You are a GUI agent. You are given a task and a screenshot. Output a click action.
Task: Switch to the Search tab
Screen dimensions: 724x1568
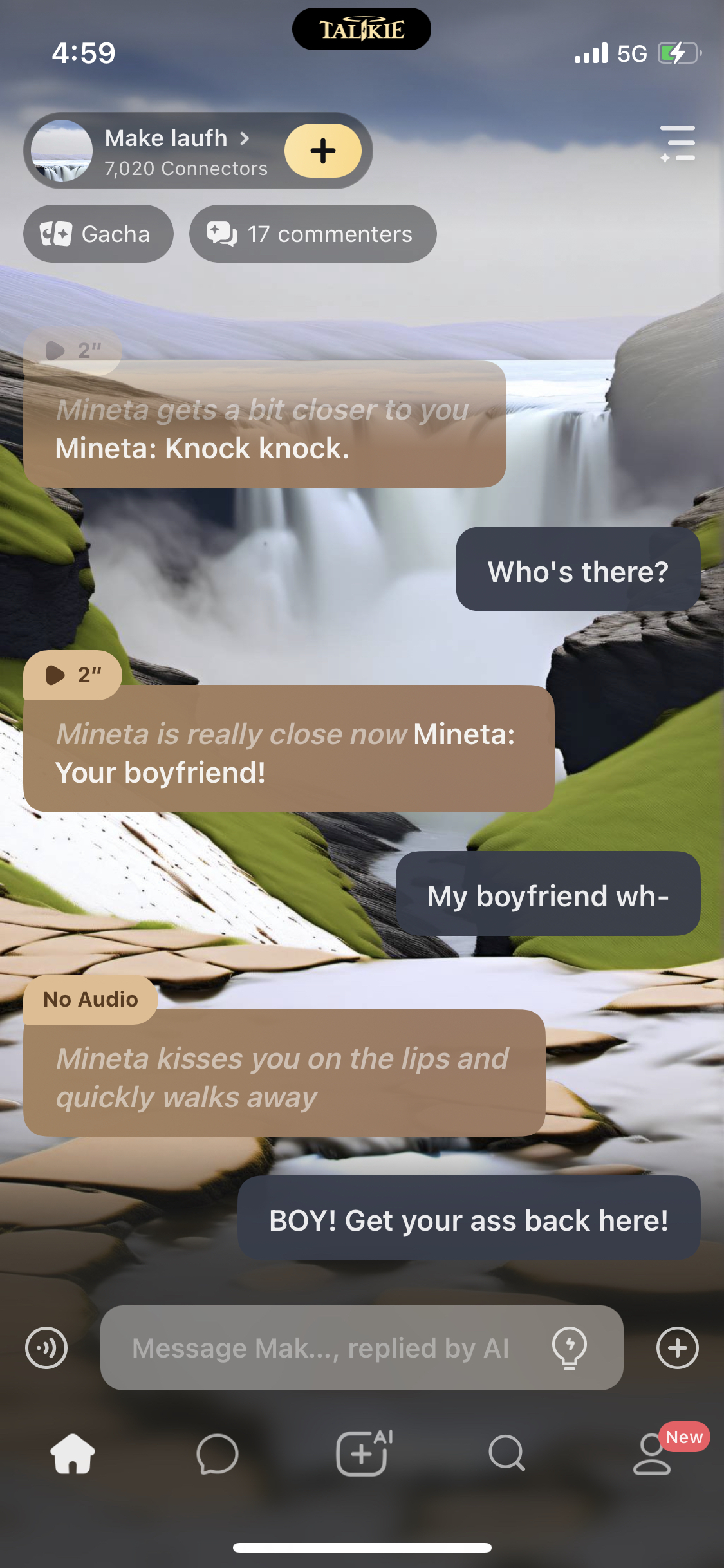tap(507, 1453)
